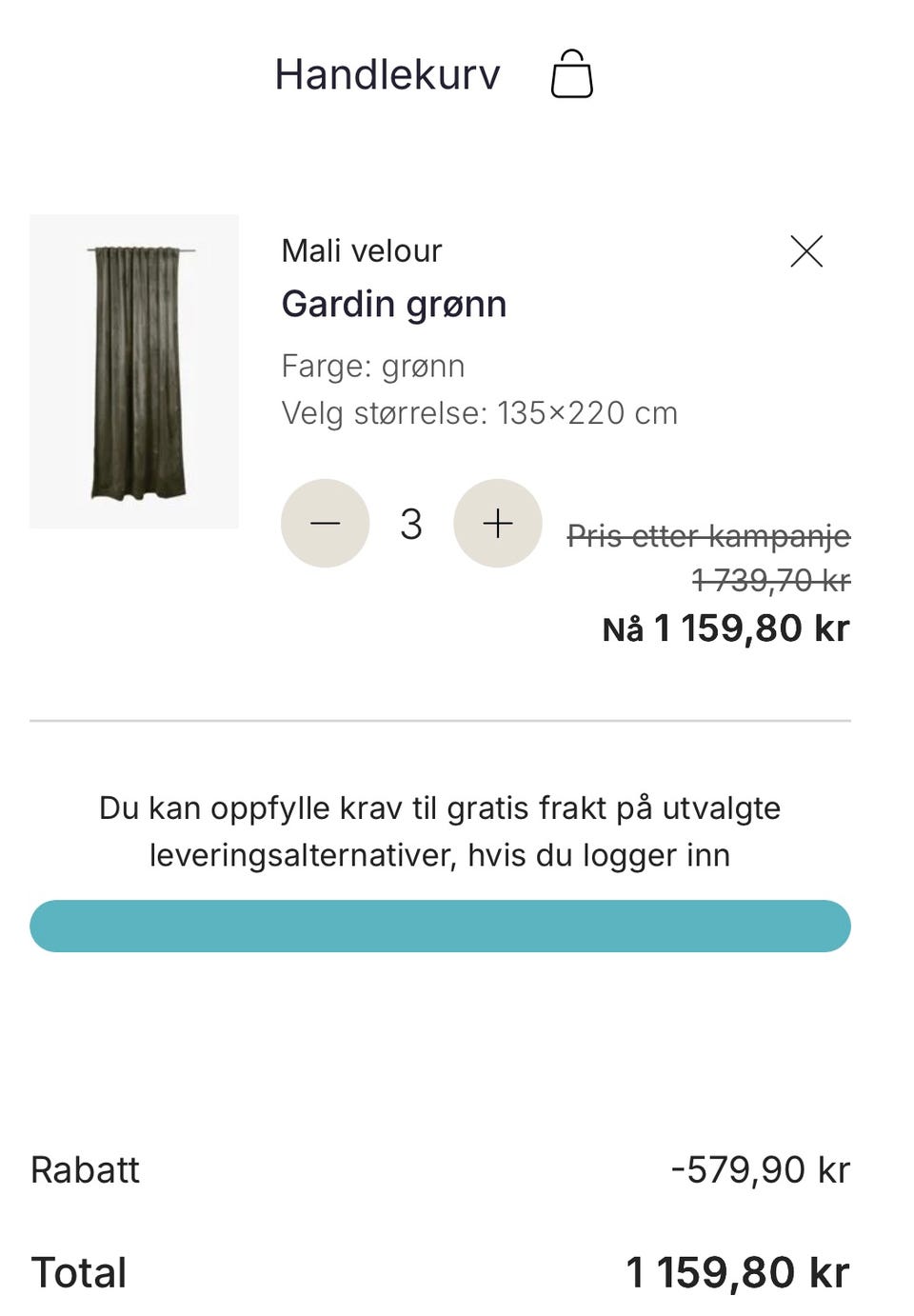Image resolution: width=914 pixels, height=1316 pixels.
Task: Open the Gardin grønn product title
Action: click(393, 304)
